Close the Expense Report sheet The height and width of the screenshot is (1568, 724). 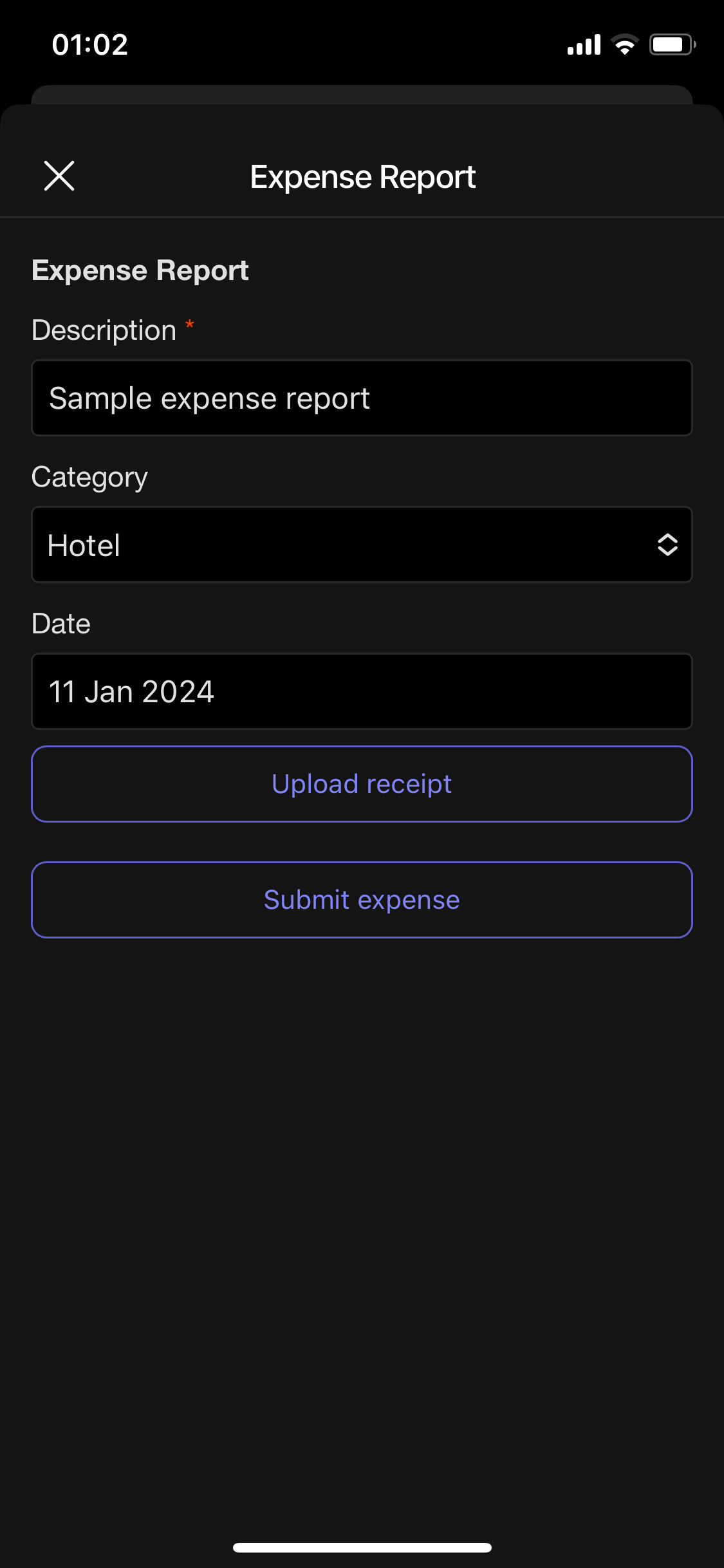click(x=59, y=176)
